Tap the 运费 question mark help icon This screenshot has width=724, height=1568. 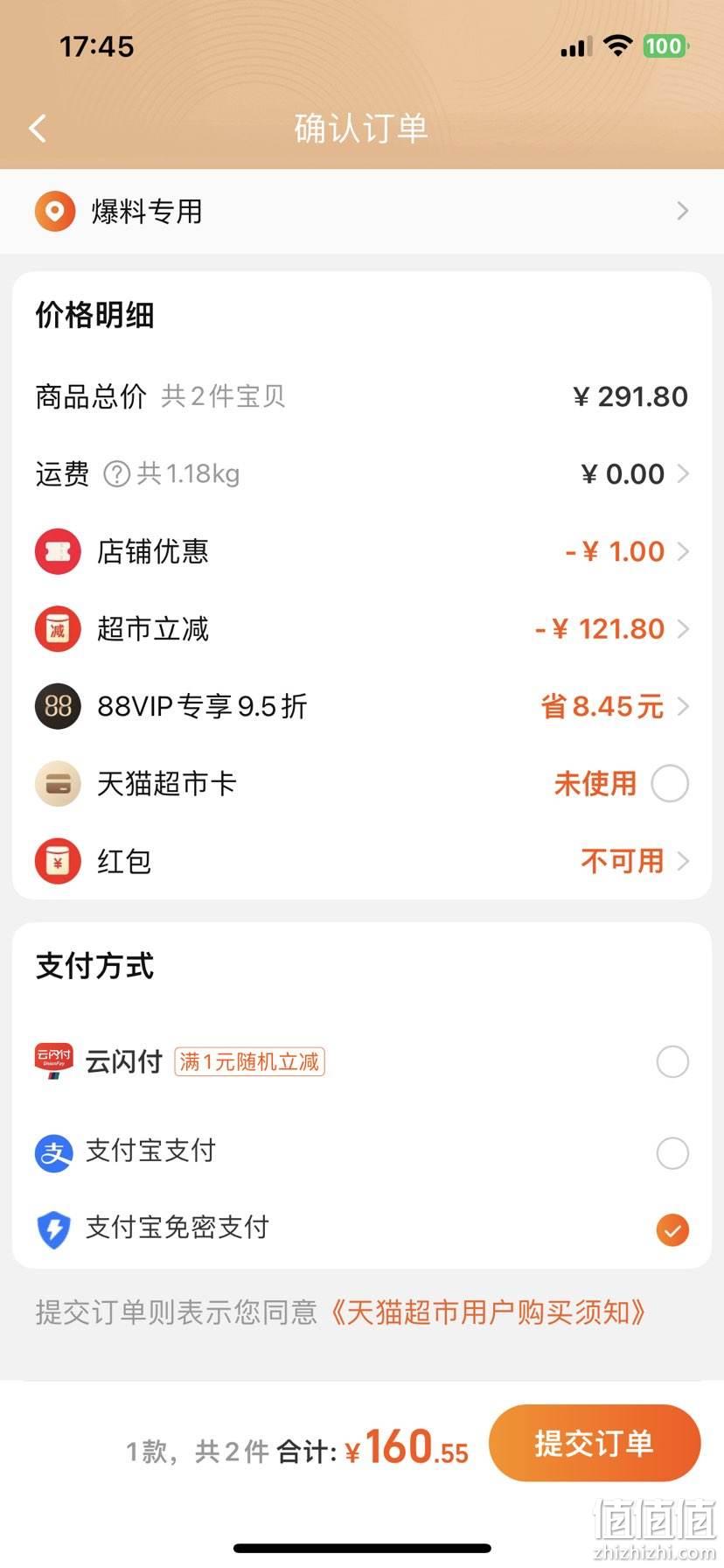click(x=117, y=474)
